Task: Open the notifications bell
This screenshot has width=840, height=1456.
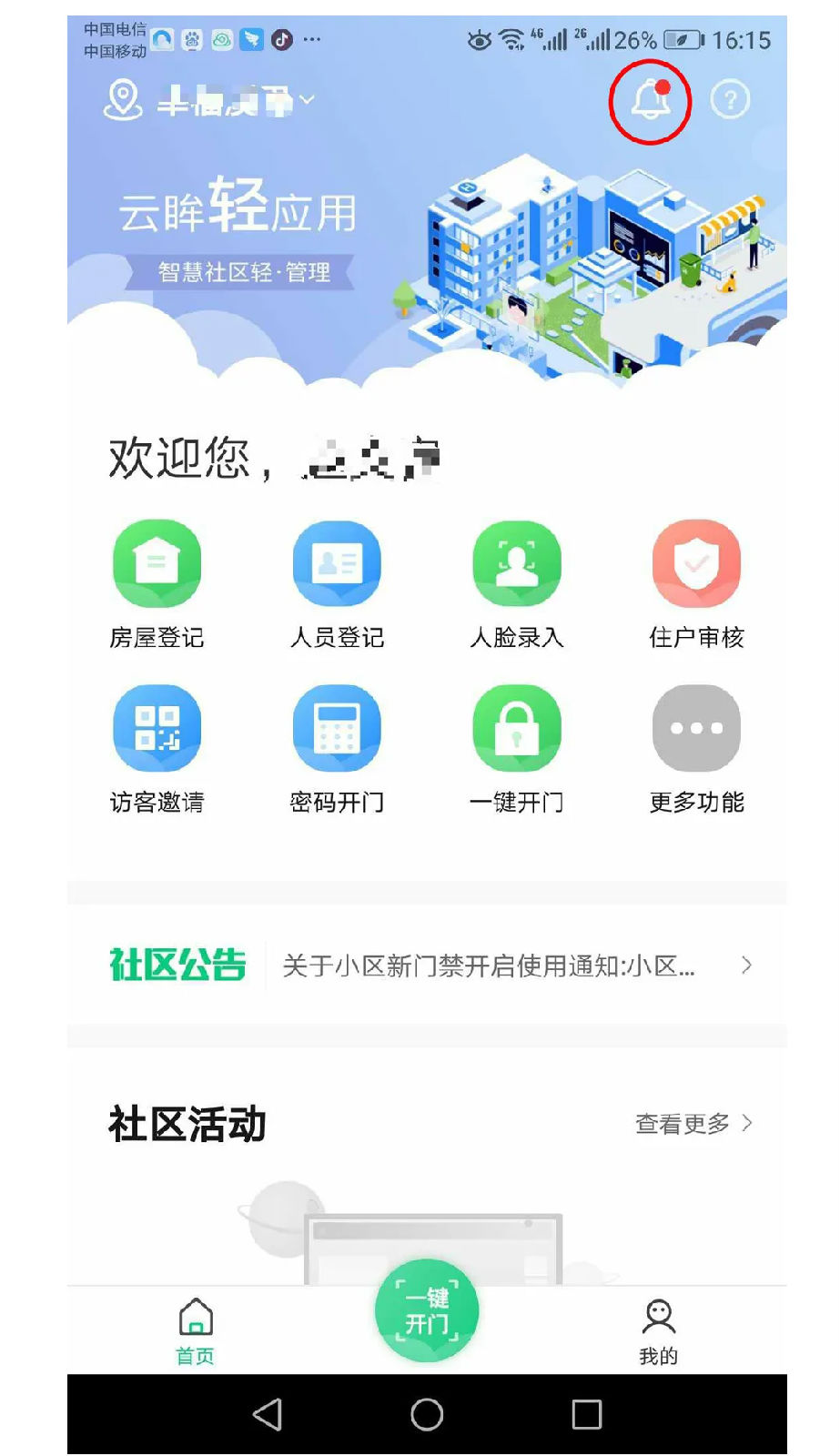Action: coord(650,100)
